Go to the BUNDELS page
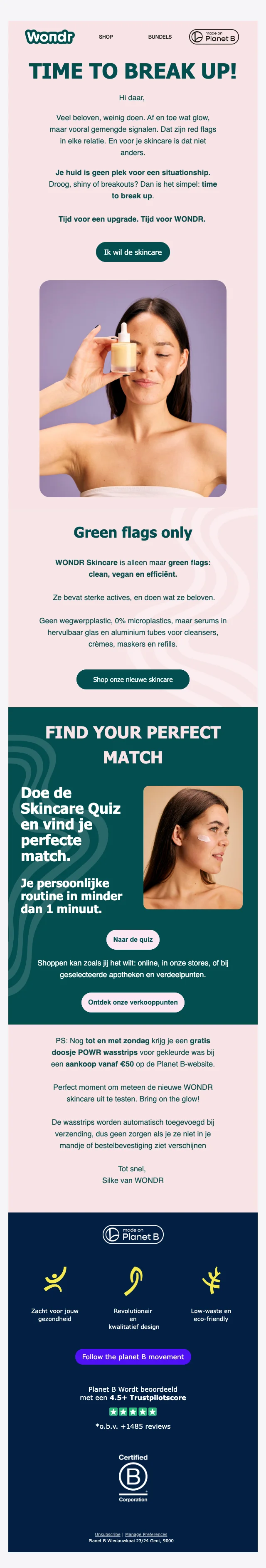 [x=160, y=37]
